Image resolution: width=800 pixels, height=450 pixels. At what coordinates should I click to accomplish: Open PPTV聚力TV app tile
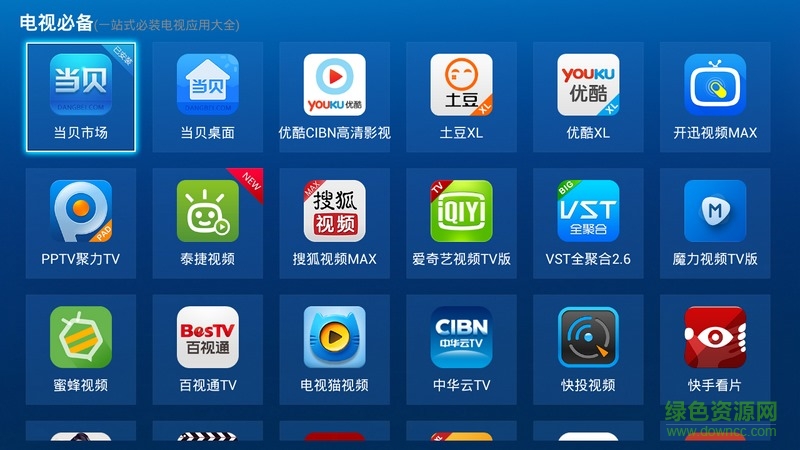[81, 224]
